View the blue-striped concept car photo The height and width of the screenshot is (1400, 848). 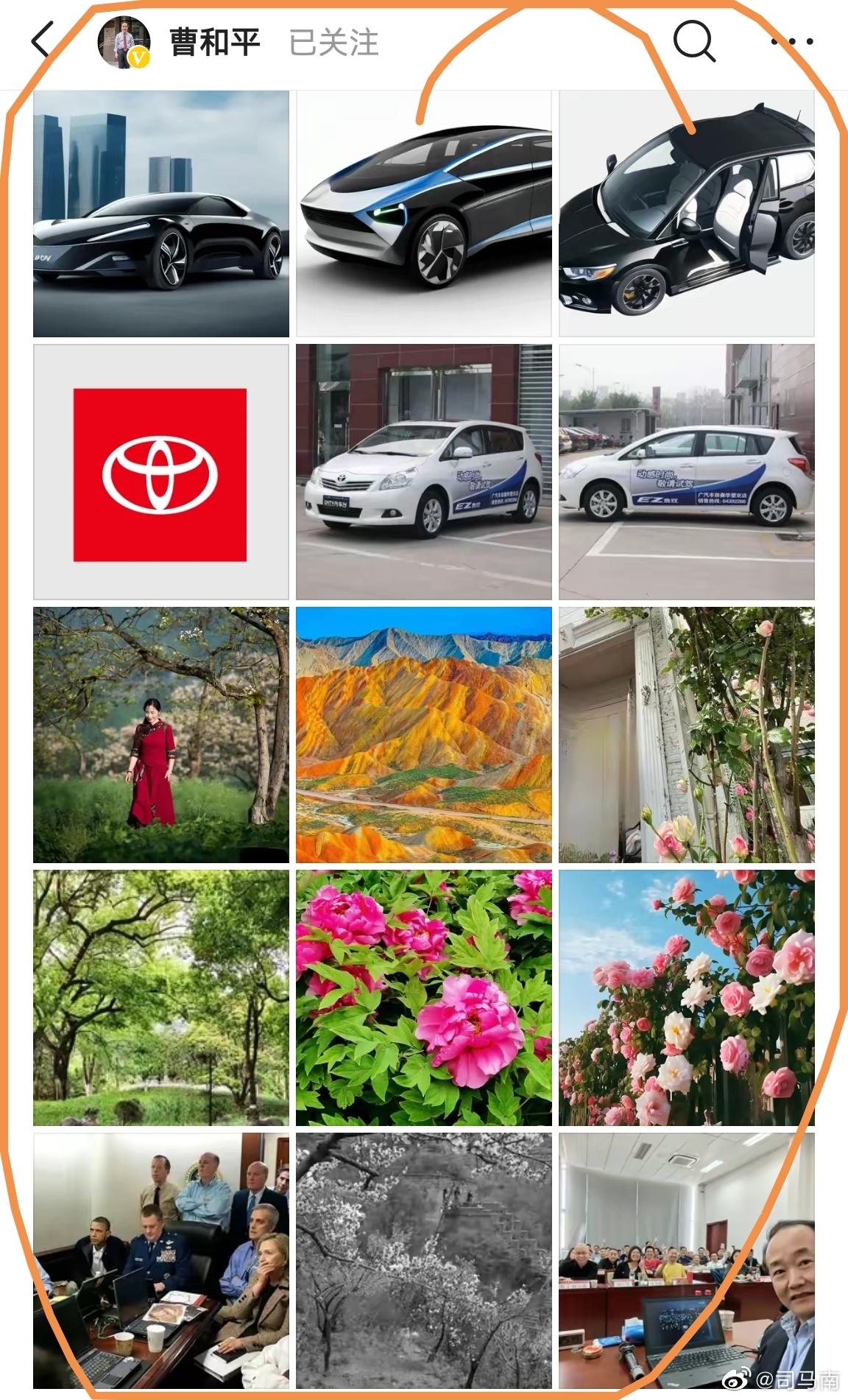(424, 214)
